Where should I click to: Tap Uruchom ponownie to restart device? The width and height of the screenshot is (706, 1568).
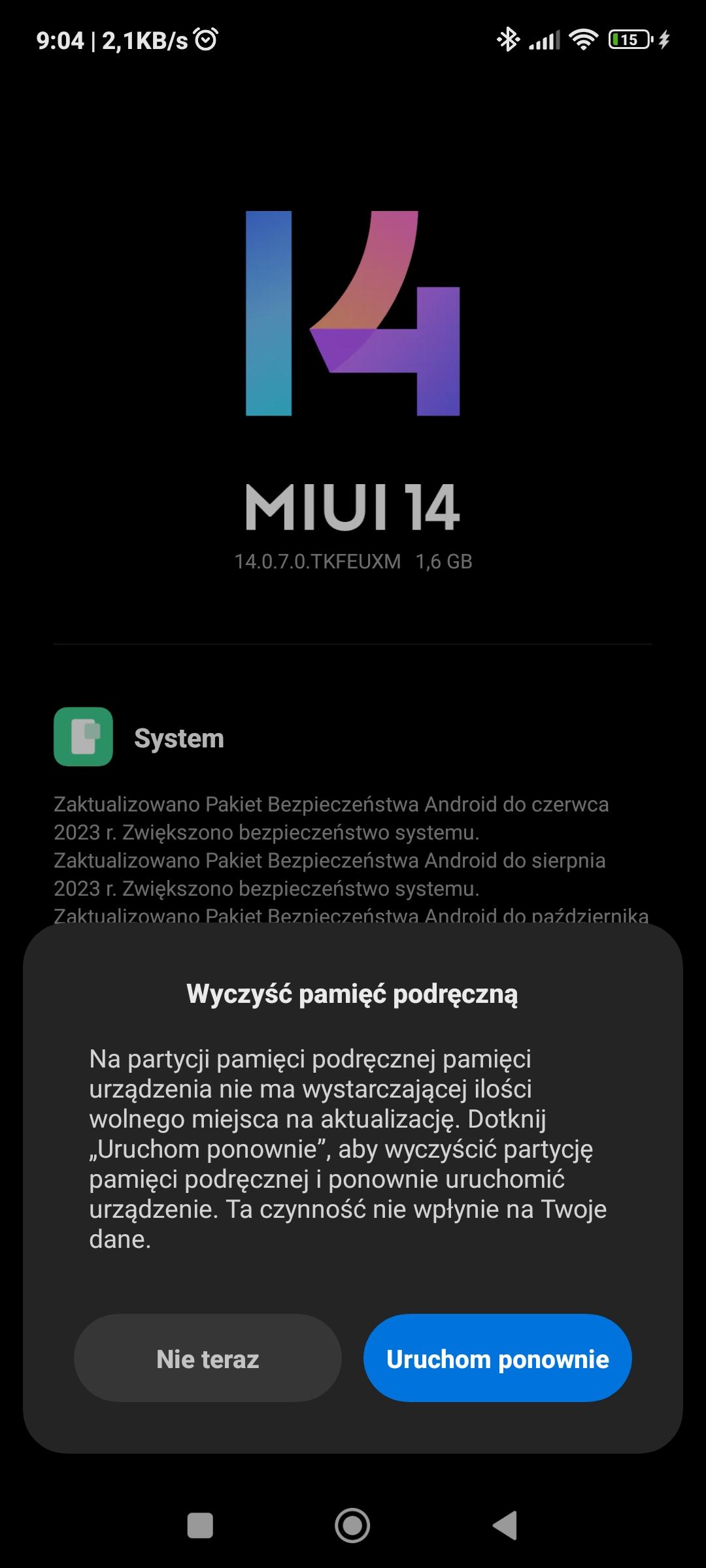(x=497, y=1359)
